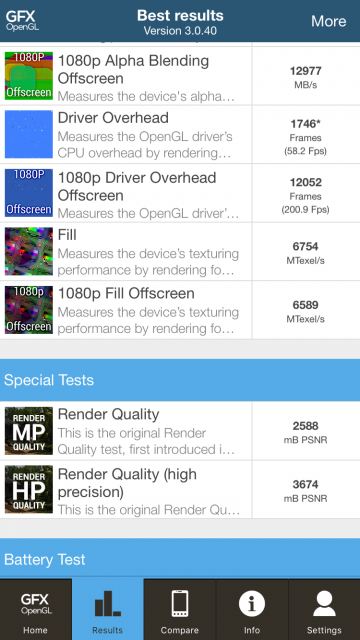The image size is (360, 640).
Task: Select Render Quality (high precision) result
Action: click(180, 490)
